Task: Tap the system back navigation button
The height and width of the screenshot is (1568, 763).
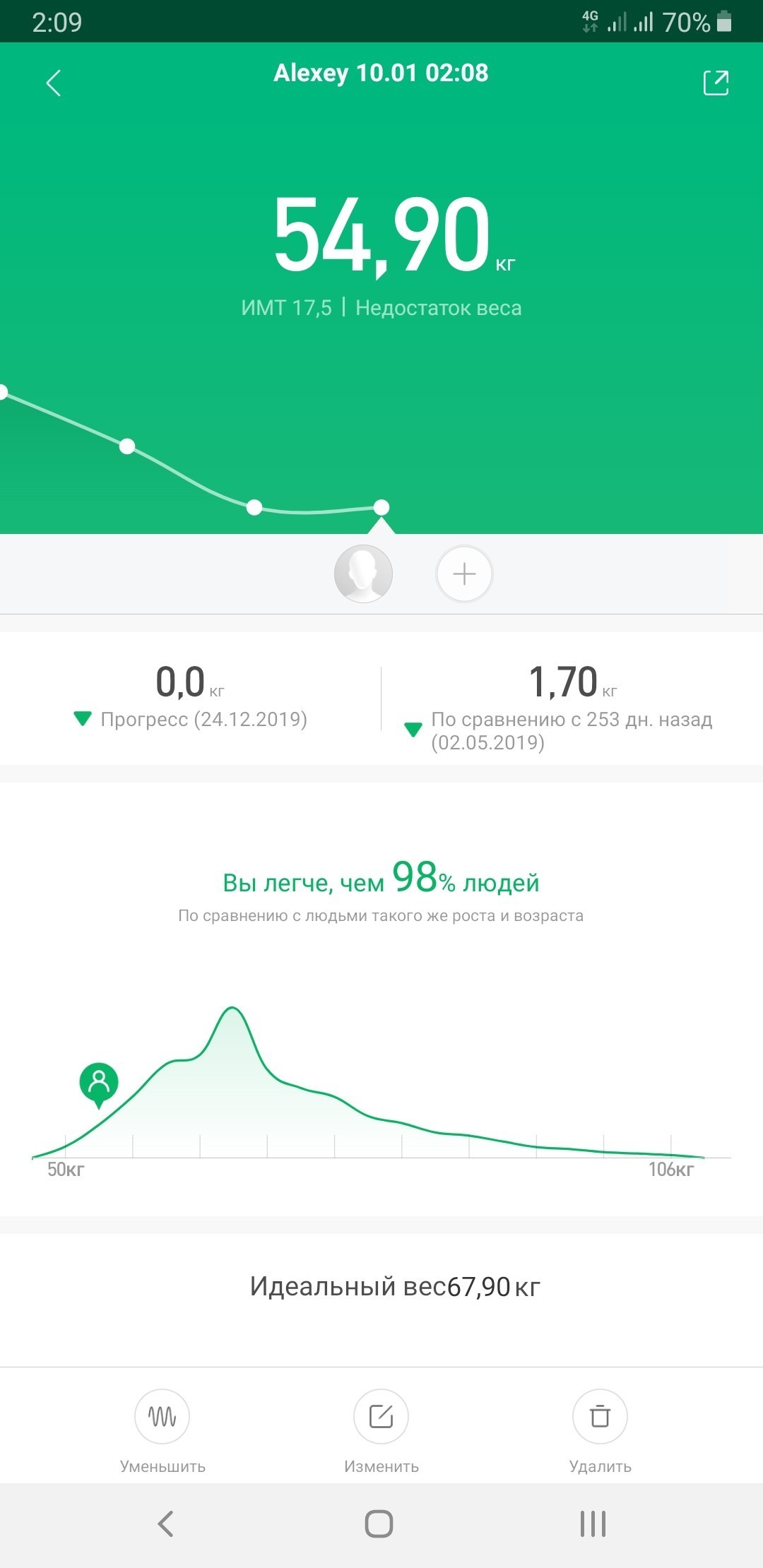Action: click(165, 1524)
